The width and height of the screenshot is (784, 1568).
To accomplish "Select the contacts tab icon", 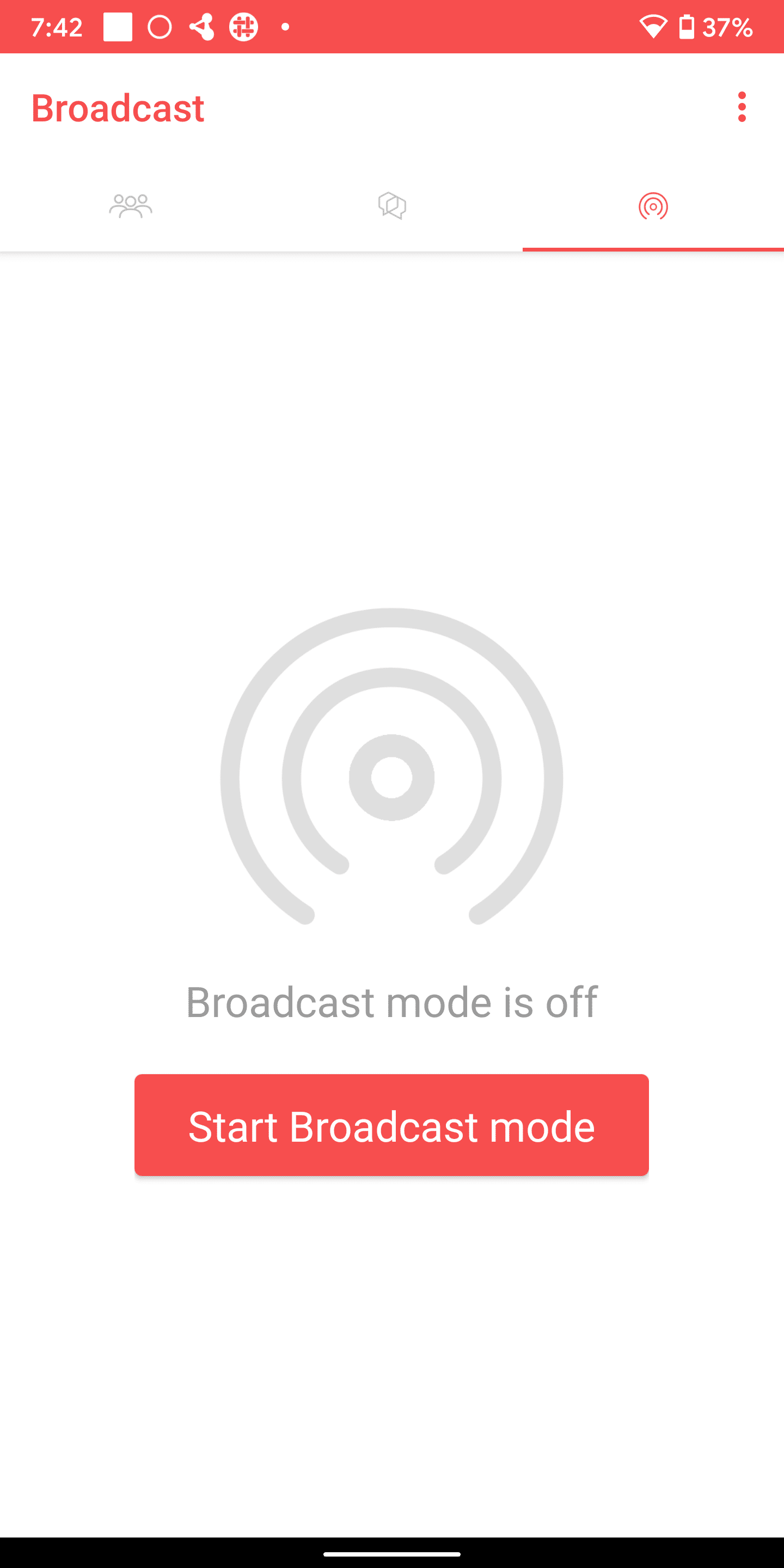I will pyautogui.click(x=130, y=206).
